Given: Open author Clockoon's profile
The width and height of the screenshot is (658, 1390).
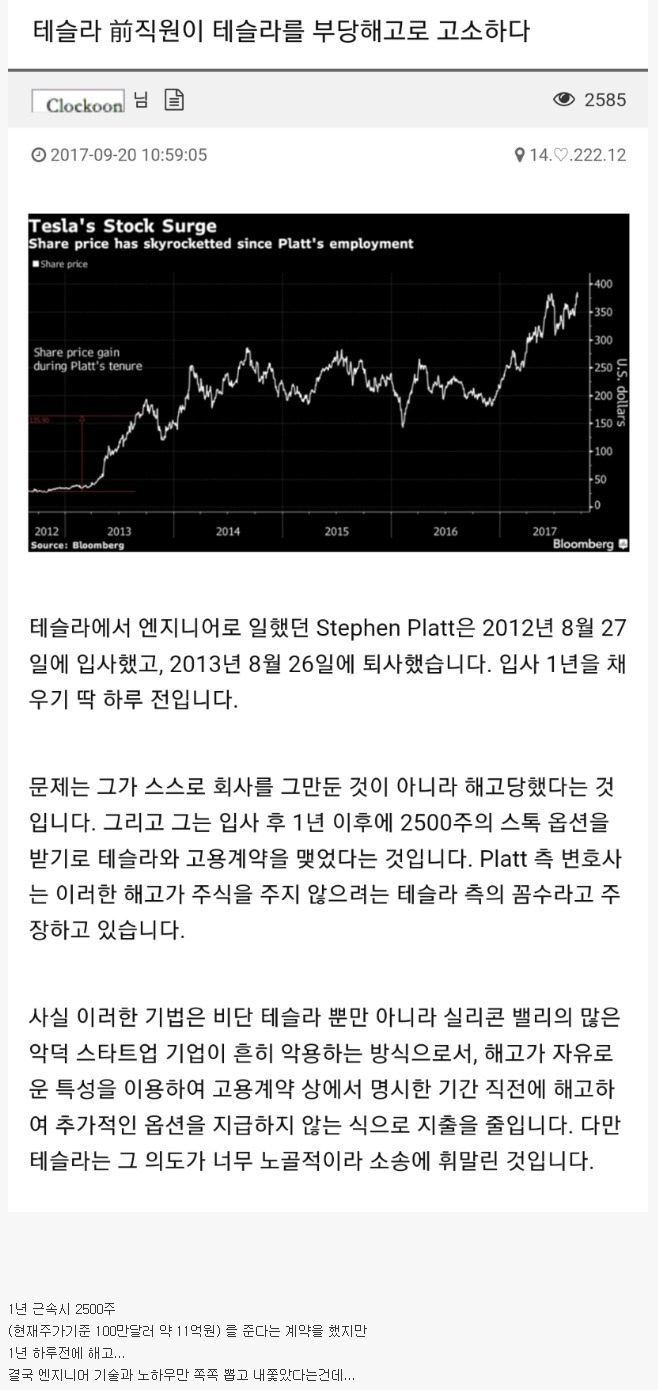Looking at the screenshot, I should [78, 102].
